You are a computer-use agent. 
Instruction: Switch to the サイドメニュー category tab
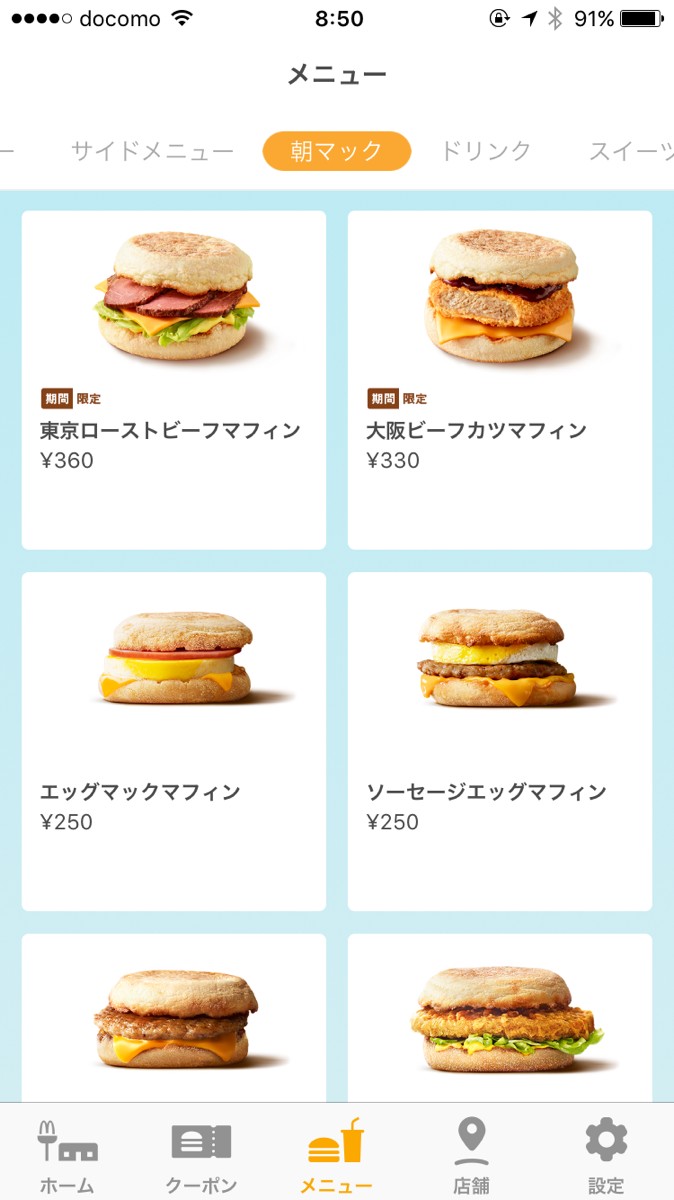click(x=152, y=151)
